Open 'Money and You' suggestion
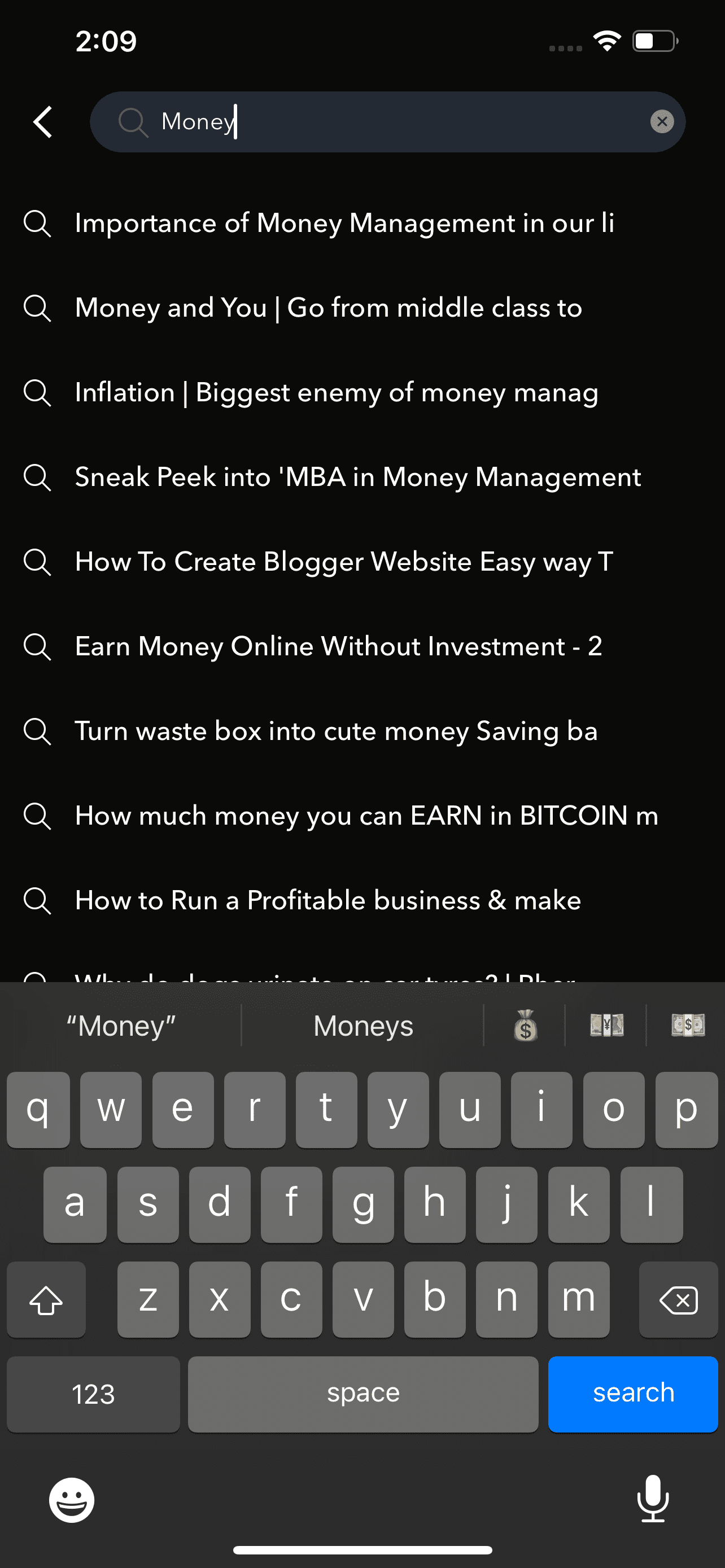 329,308
